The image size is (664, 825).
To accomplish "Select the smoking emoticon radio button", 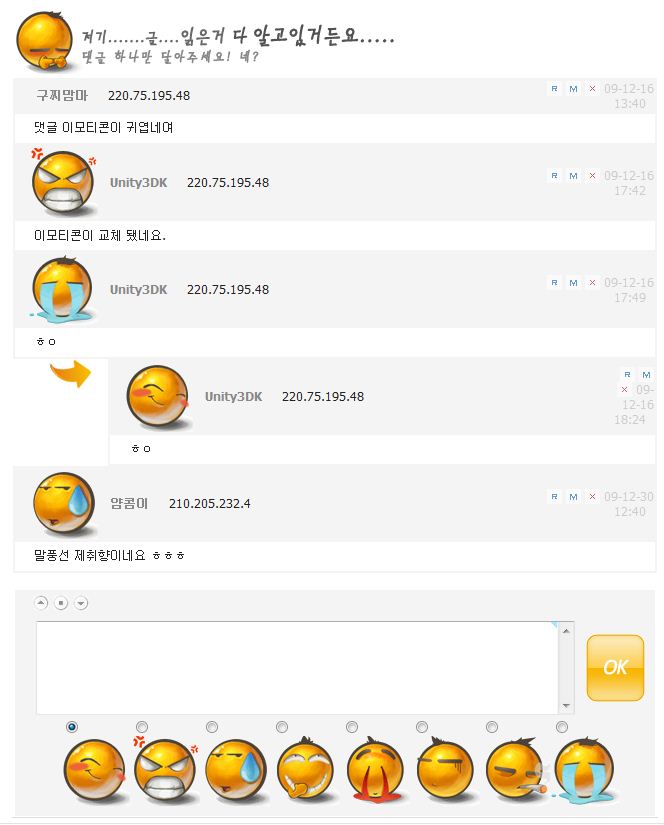I will [492, 727].
